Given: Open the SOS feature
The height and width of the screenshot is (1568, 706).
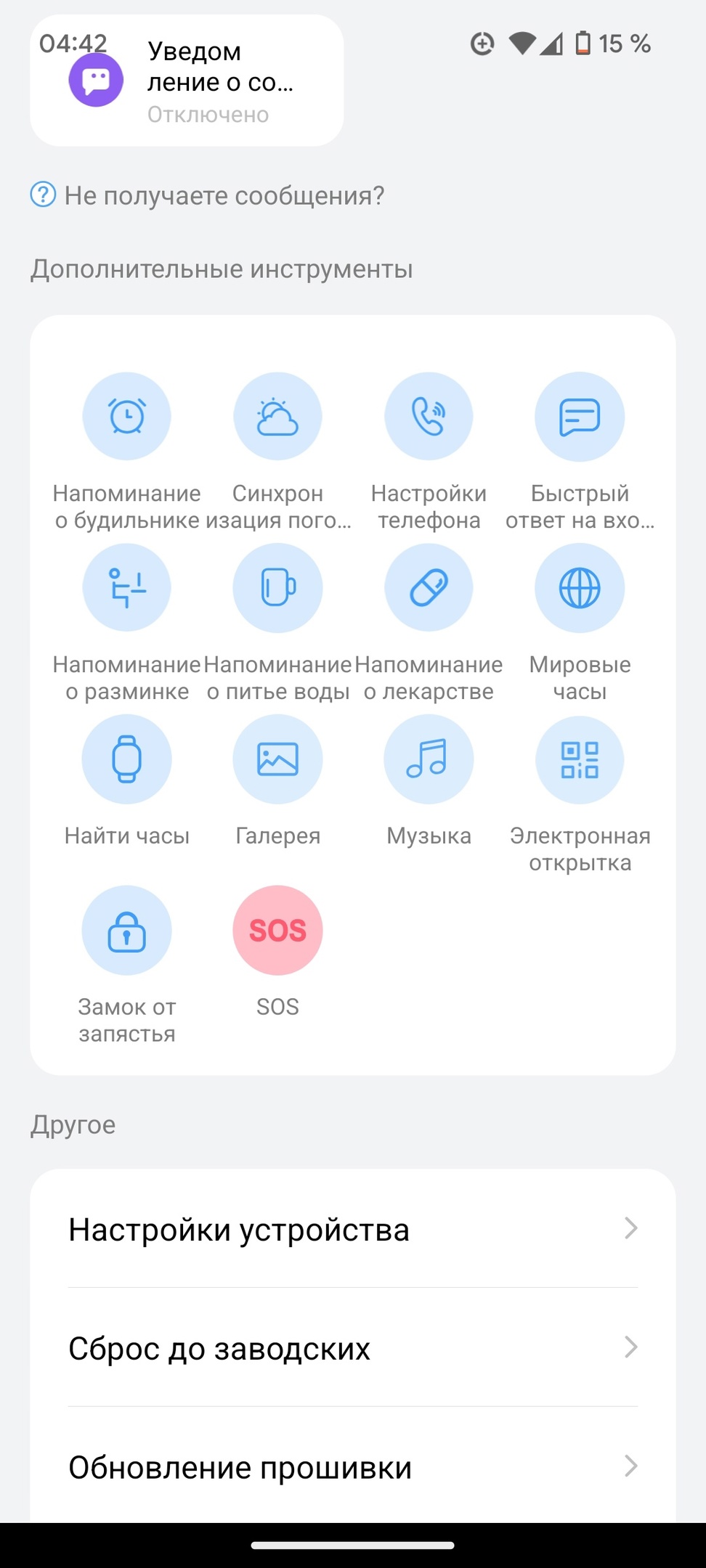Looking at the screenshot, I should (x=277, y=952).
